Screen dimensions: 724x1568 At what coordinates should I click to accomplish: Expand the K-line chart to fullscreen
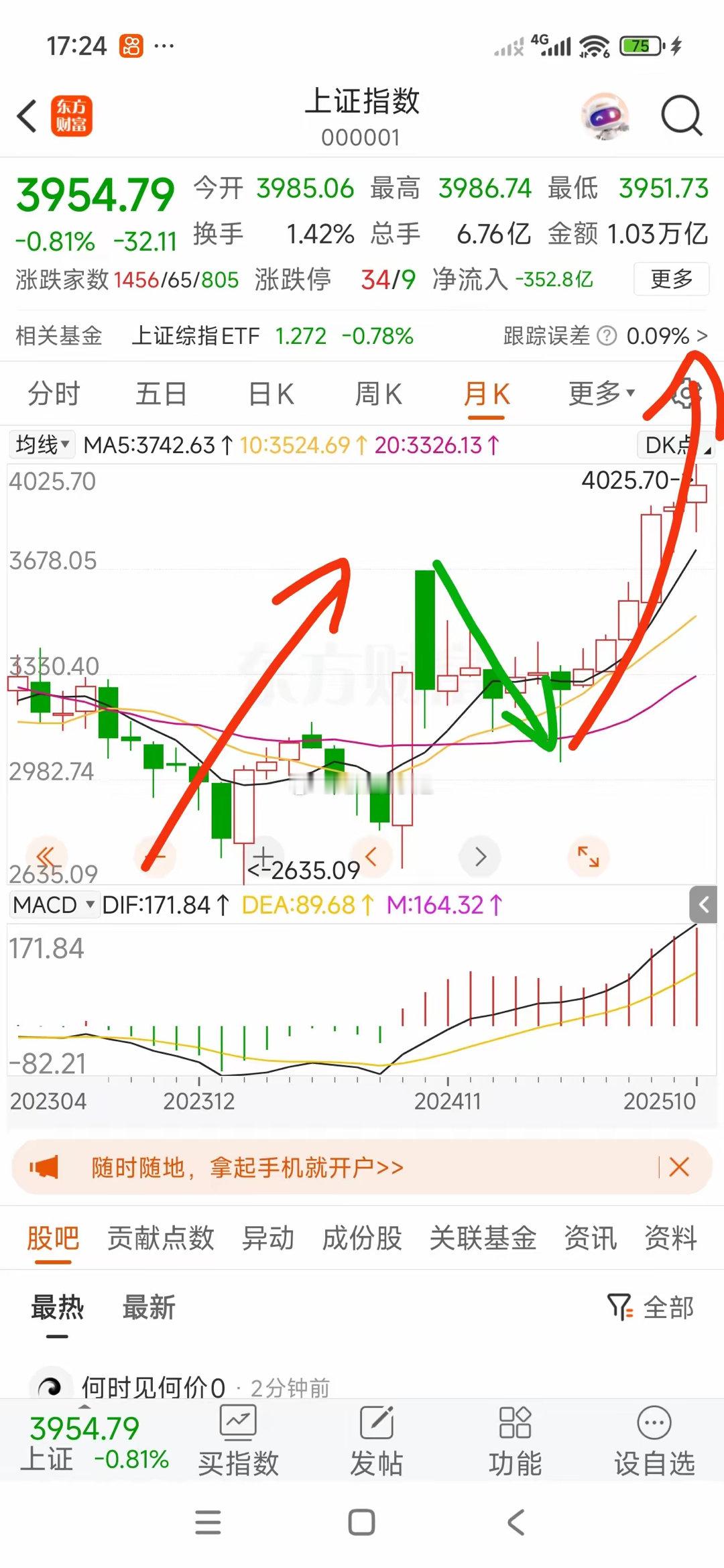pos(588,856)
